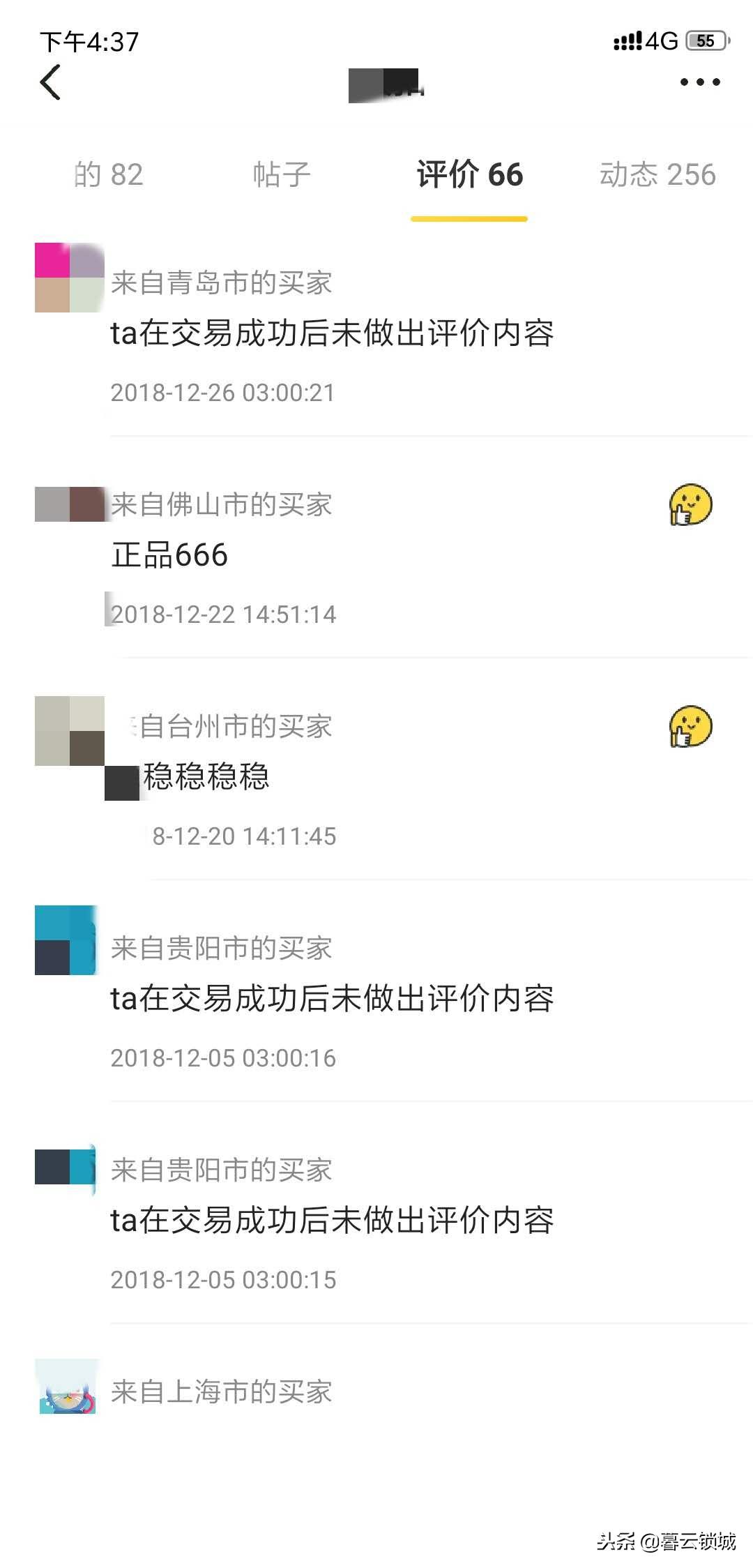Tap the 2018-12-26 03:00:21 timestamp
Screen dimensions: 753x1568
click(x=223, y=392)
